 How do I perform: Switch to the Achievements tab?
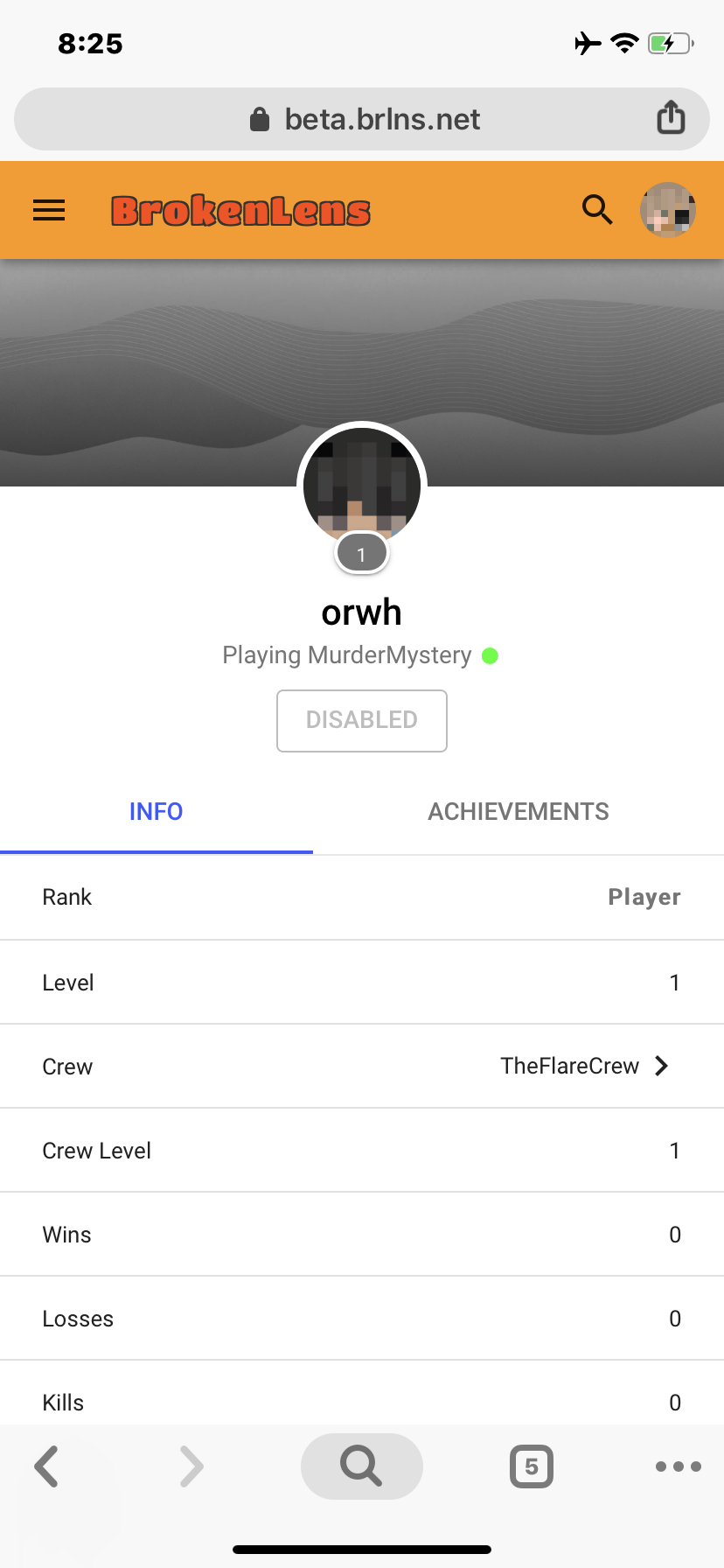click(x=519, y=812)
